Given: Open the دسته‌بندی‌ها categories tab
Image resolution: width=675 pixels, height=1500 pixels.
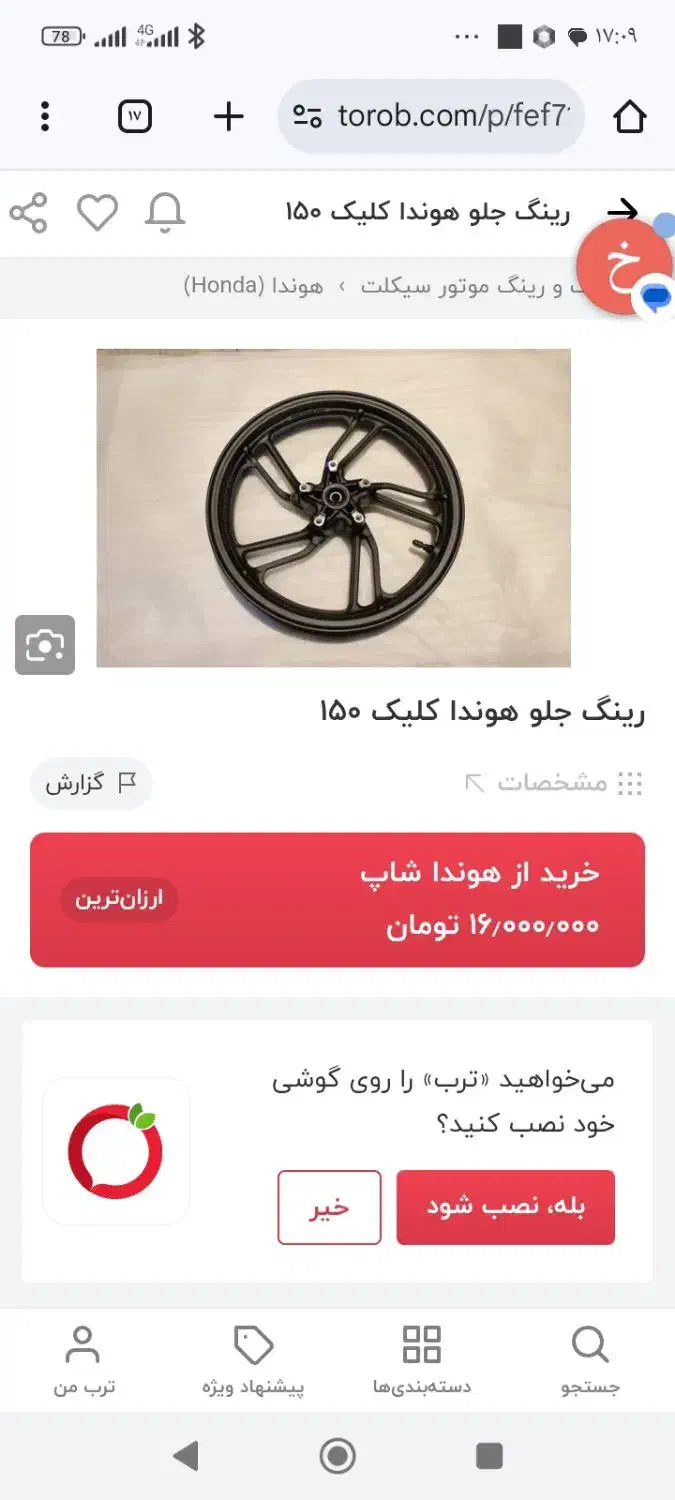Looking at the screenshot, I should pos(421,1360).
